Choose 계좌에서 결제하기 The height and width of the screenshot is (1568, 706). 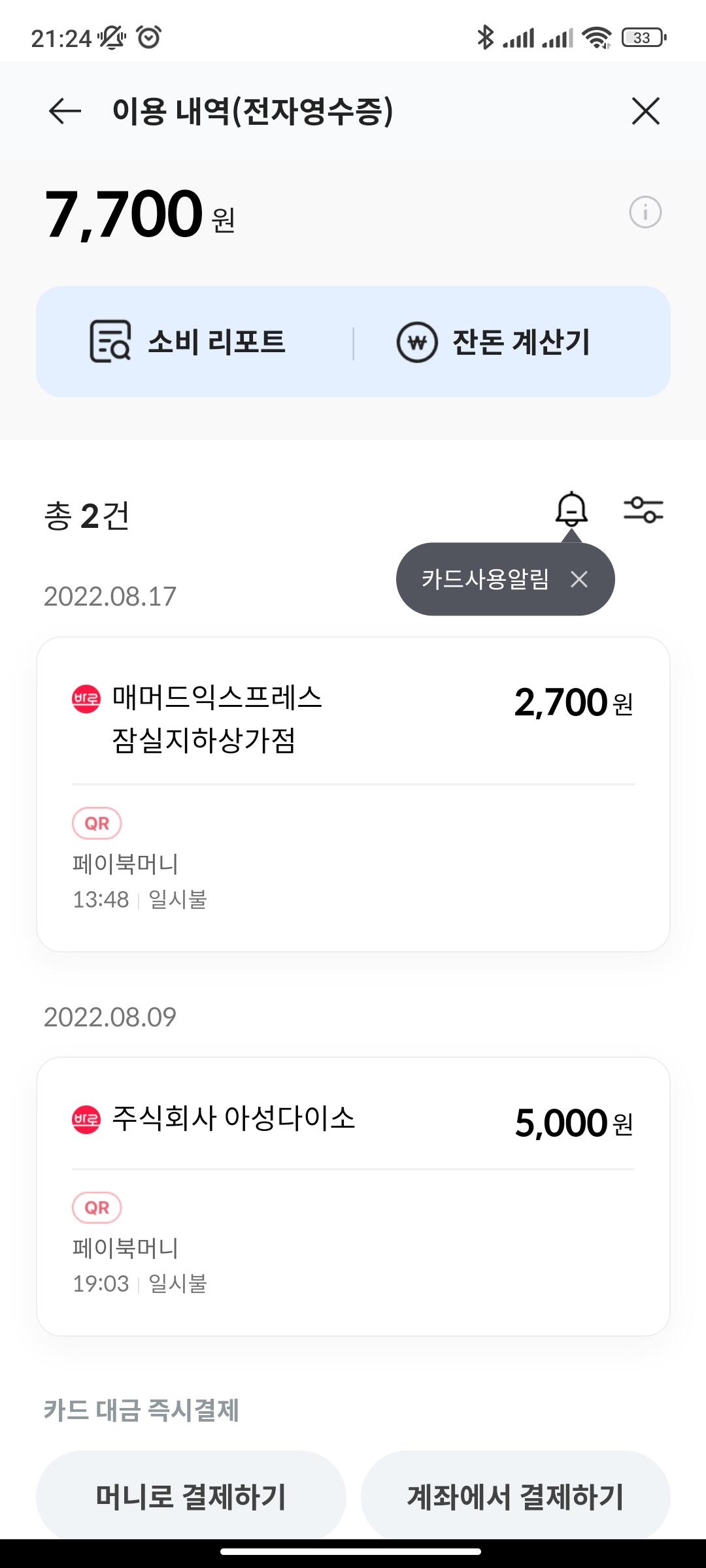pyautogui.click(x=515, y=1496)
